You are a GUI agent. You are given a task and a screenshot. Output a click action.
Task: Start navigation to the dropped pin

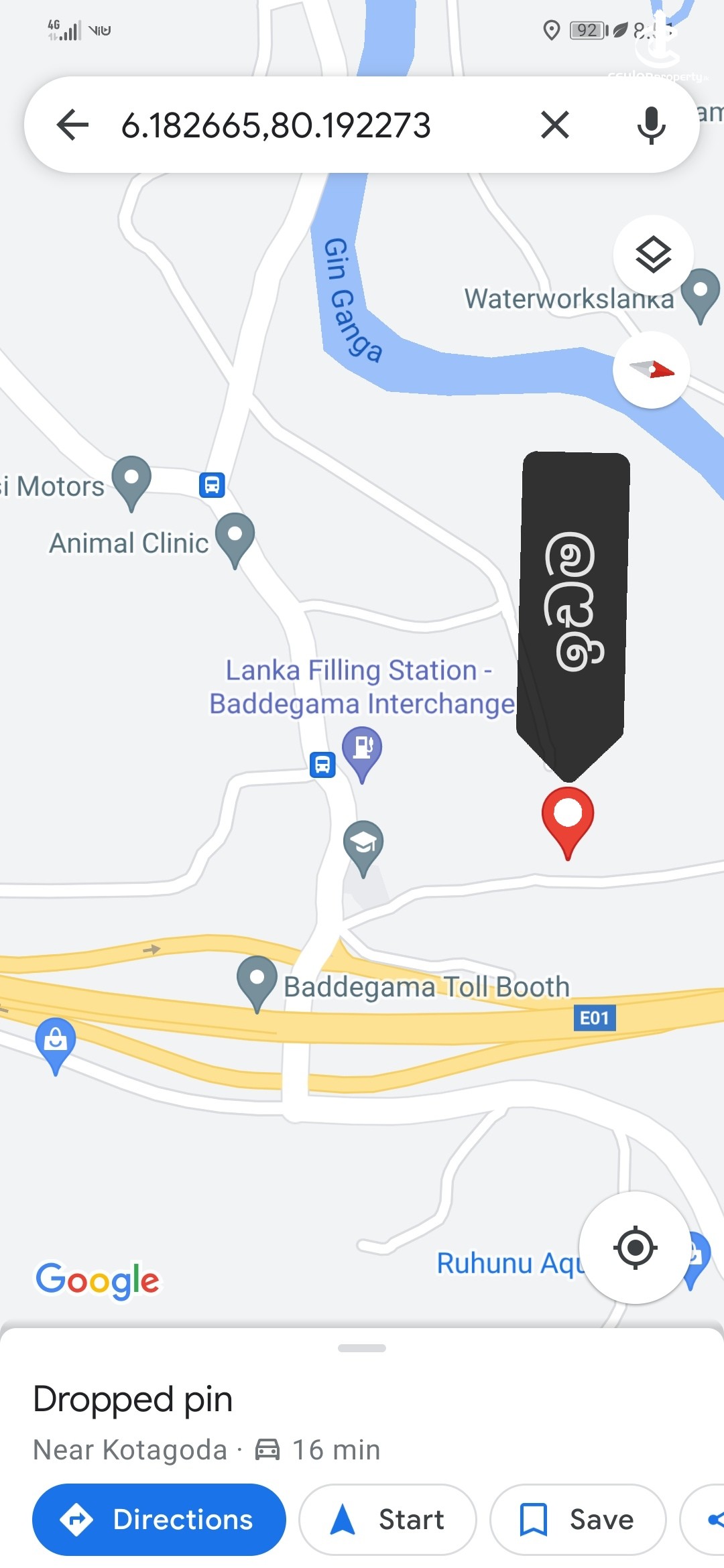[x=387, y=1519]
